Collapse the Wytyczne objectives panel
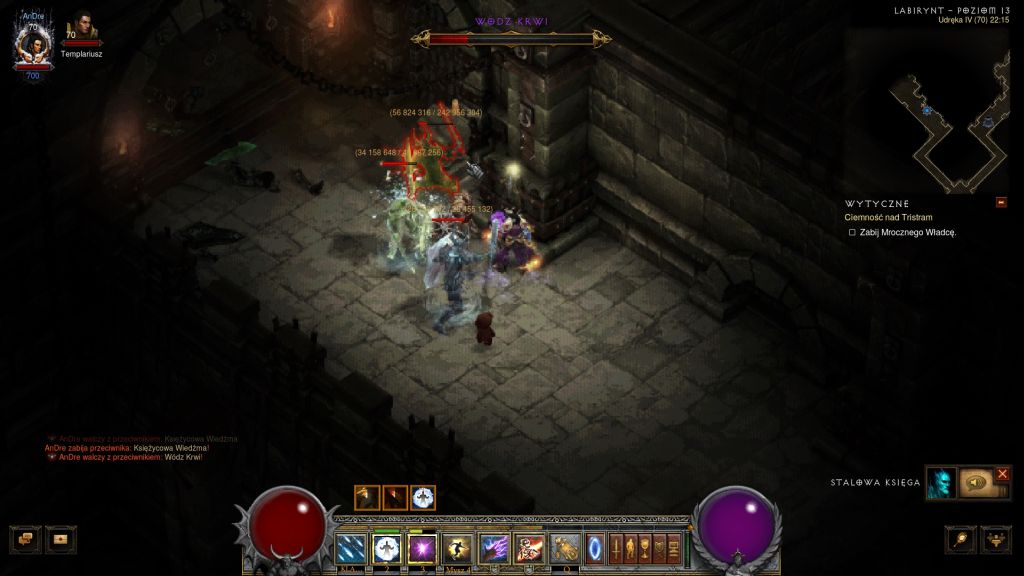Viewport: 1024px width, 576px height. pos(1001,203)
